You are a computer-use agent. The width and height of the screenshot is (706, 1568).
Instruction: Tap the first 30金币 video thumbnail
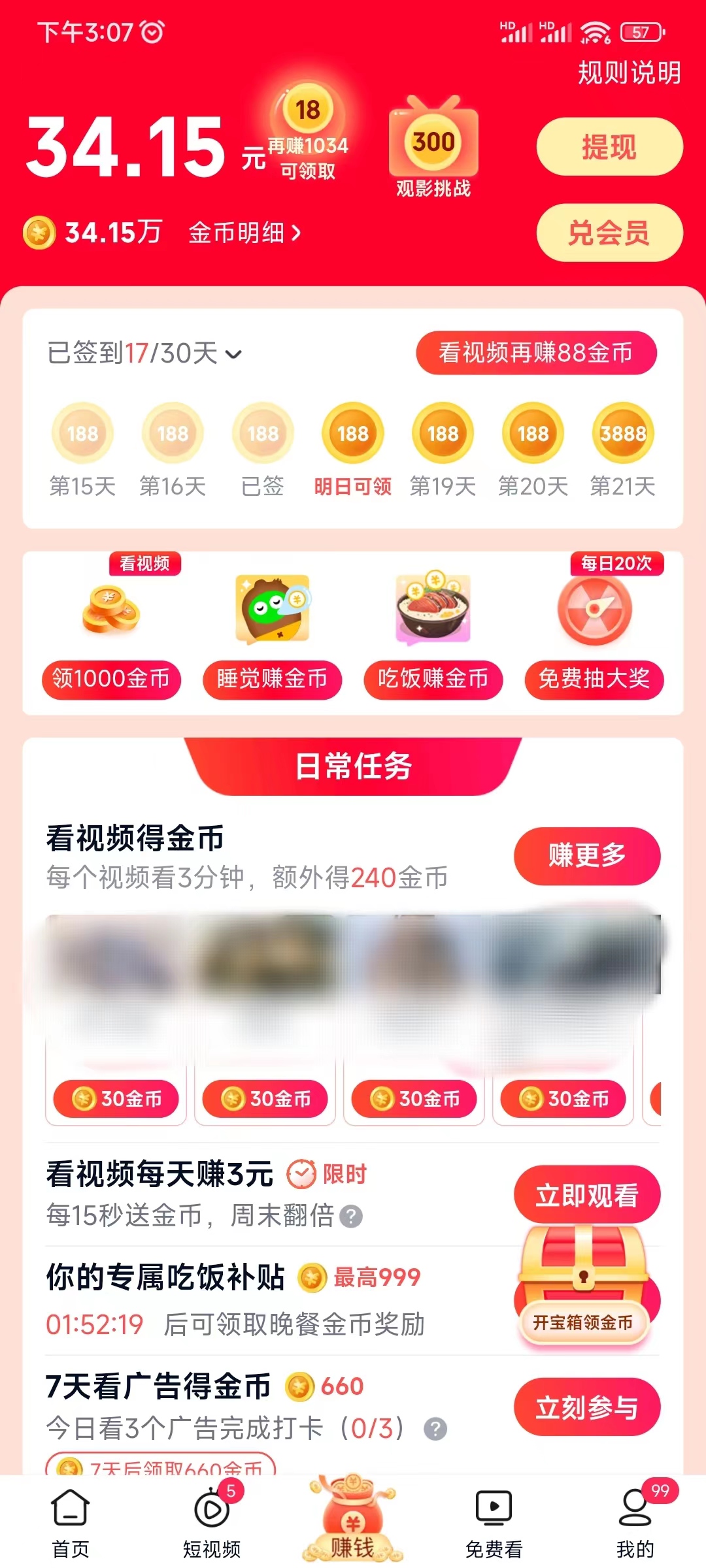coord(115,1000)
